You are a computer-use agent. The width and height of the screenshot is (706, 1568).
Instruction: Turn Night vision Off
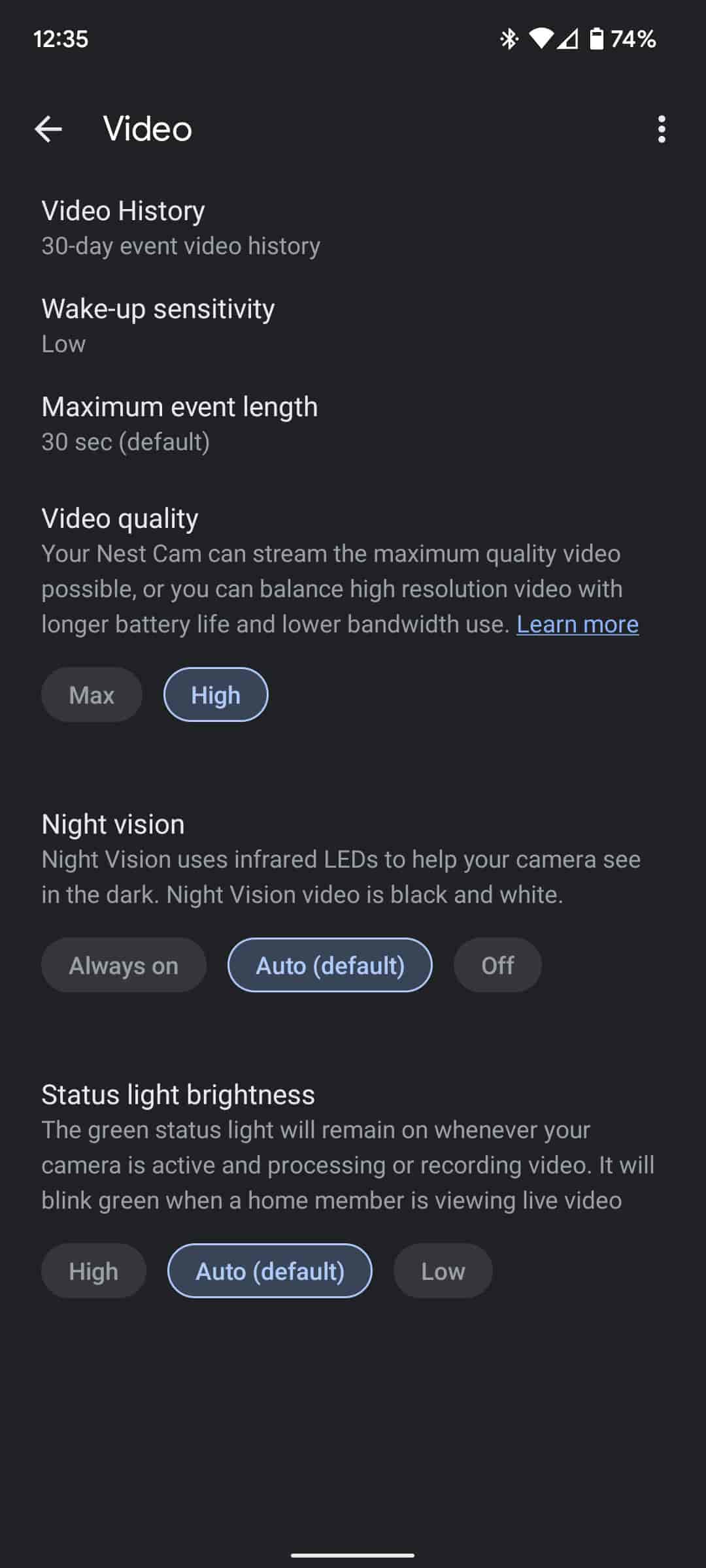(x=497, y=965)
